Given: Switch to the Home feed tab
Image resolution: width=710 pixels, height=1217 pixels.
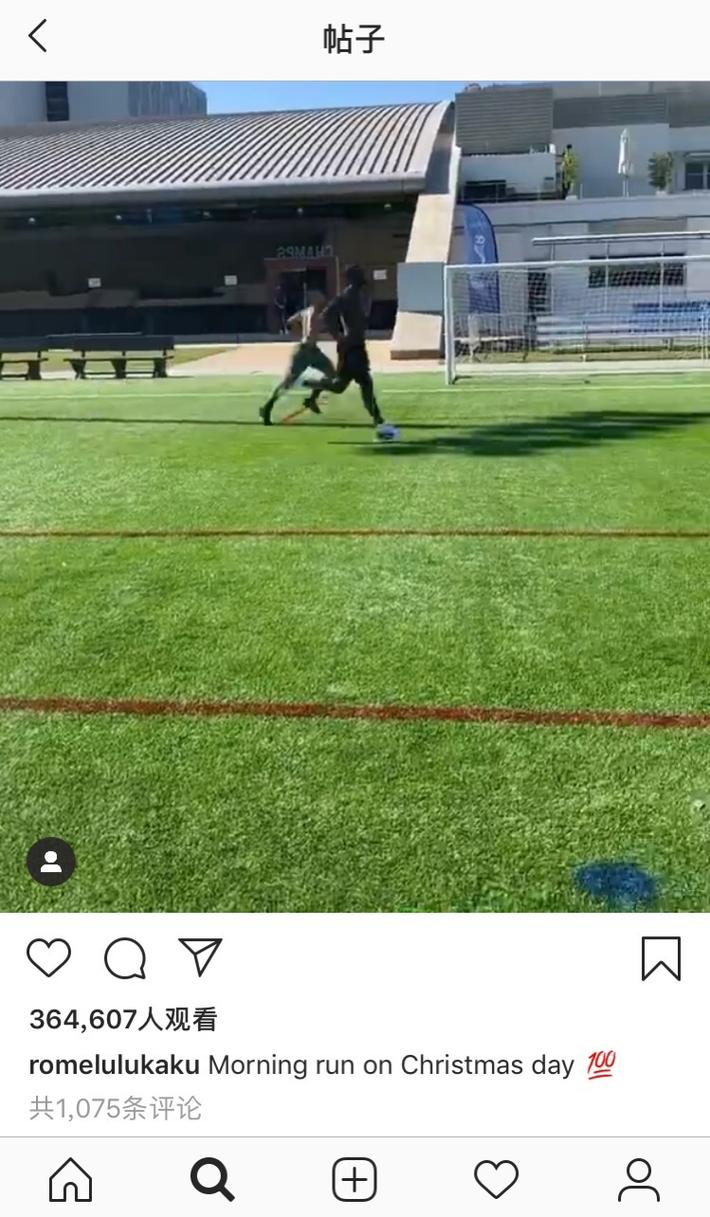Looking at the screenshot, I should point(70,1180).
